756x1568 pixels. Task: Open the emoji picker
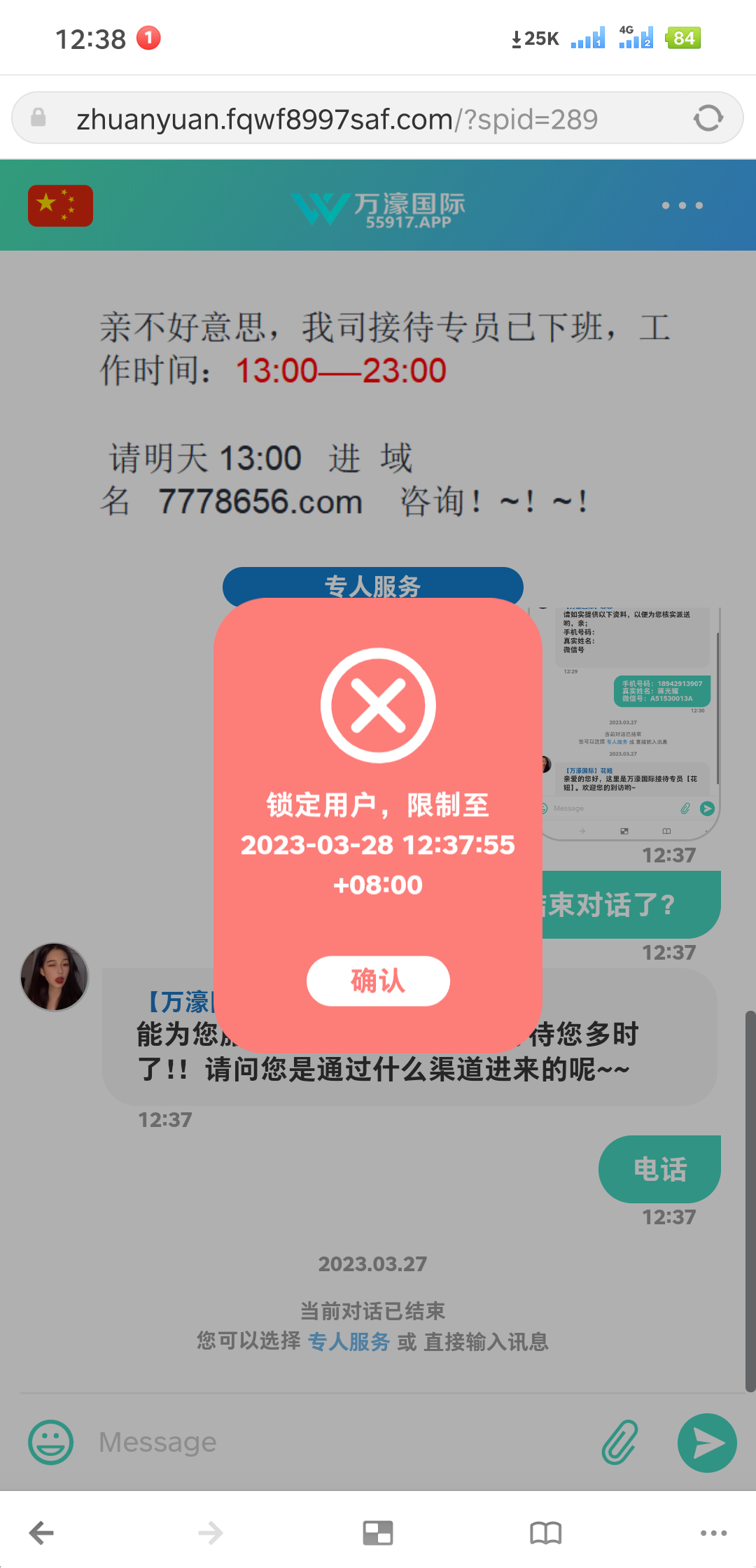pyautogui.click(x=50, y=1442)
